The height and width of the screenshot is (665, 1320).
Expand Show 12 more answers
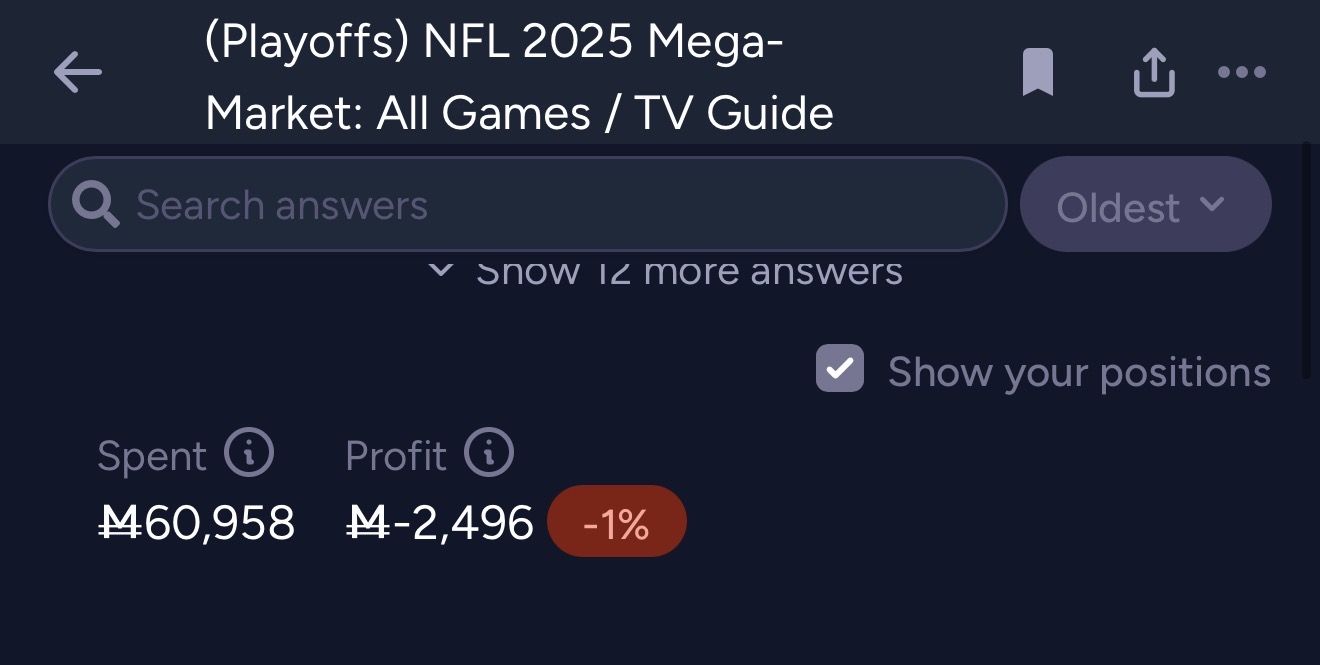pos(666,272)
